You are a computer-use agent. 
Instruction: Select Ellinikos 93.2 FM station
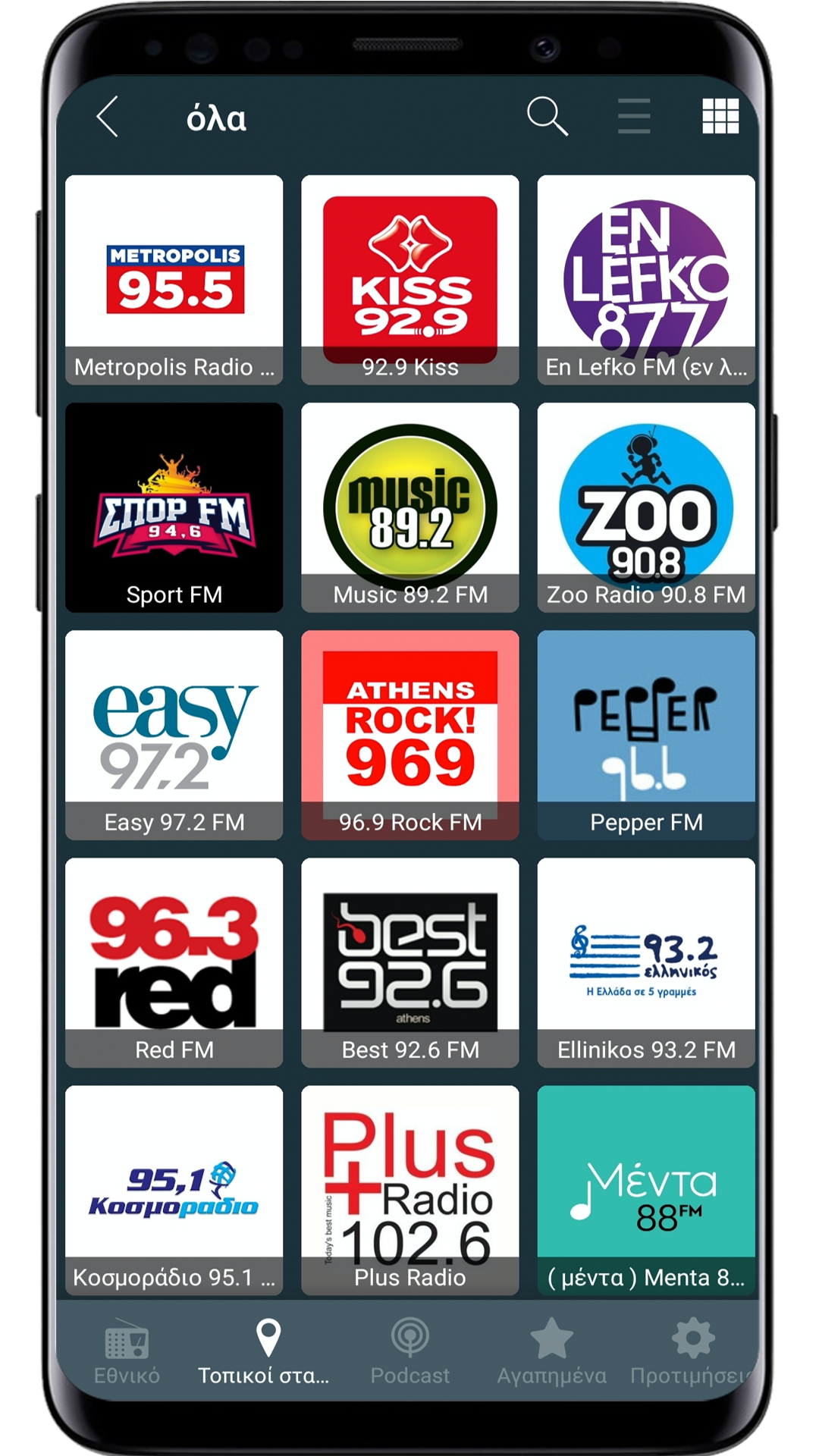click(x=646, y=962)
